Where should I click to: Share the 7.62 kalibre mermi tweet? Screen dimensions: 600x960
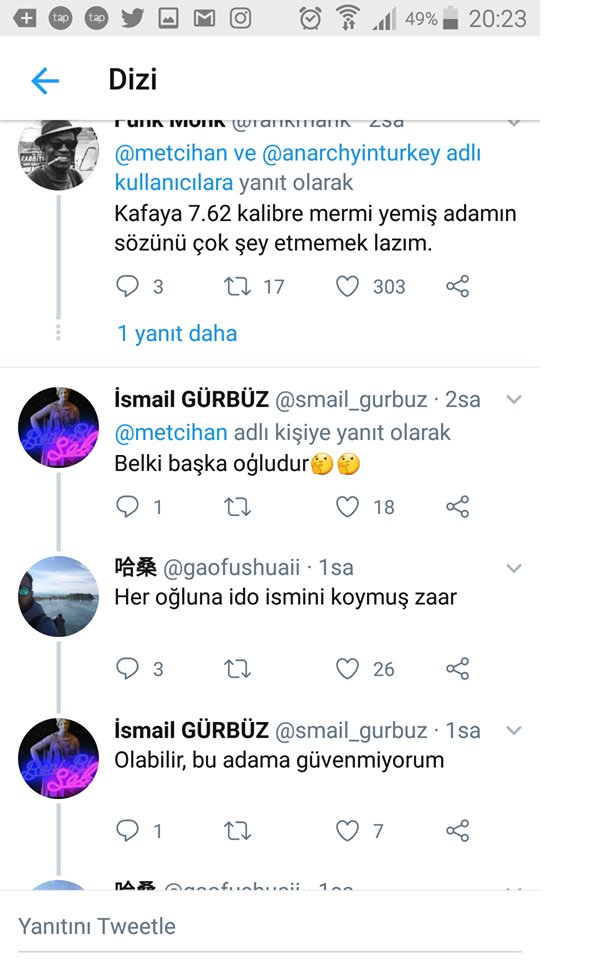click(x=457, y=287)
